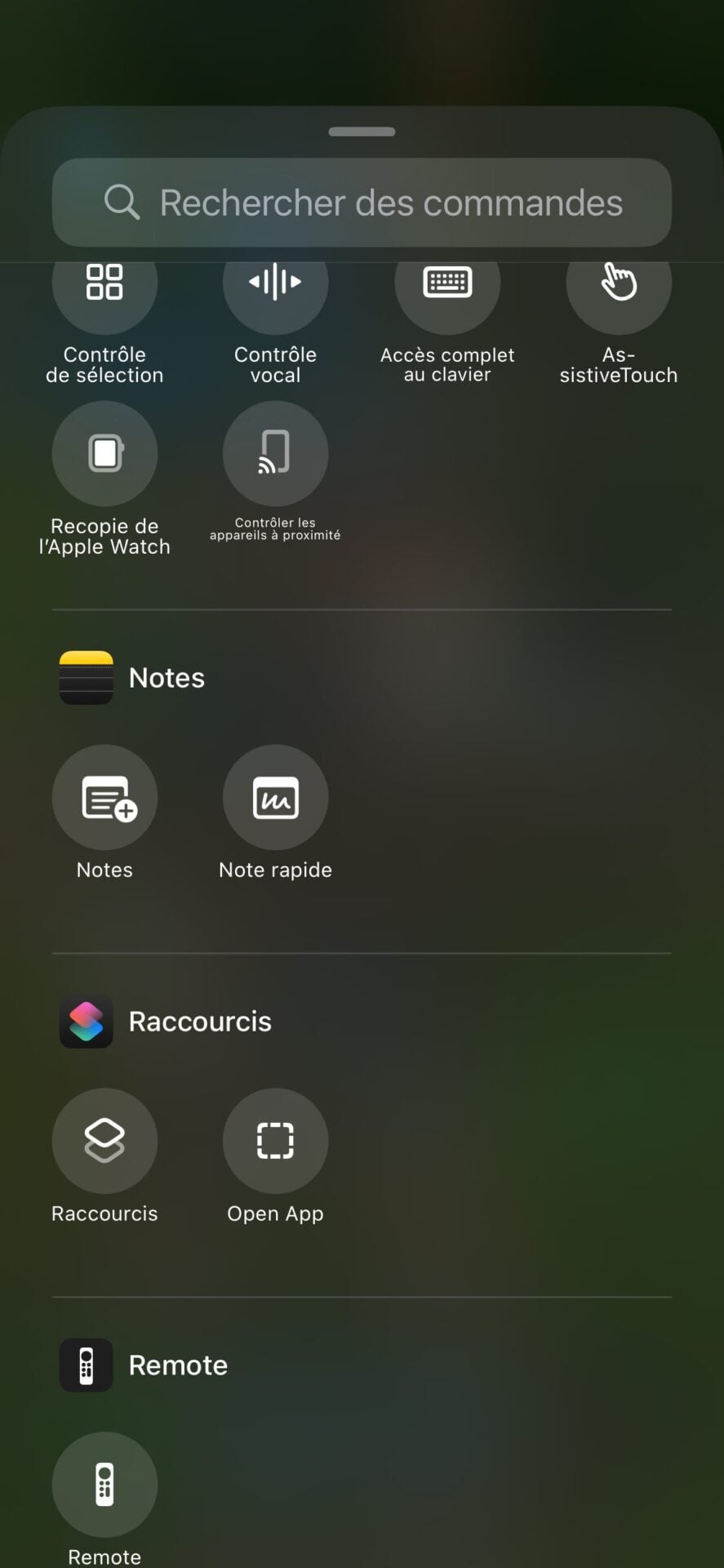Image resolution: width=724 pixels, height=1568 pixels.
Task: Add the AssistiveTouch control
Action: pyautogui.click(x=619, y=286)
